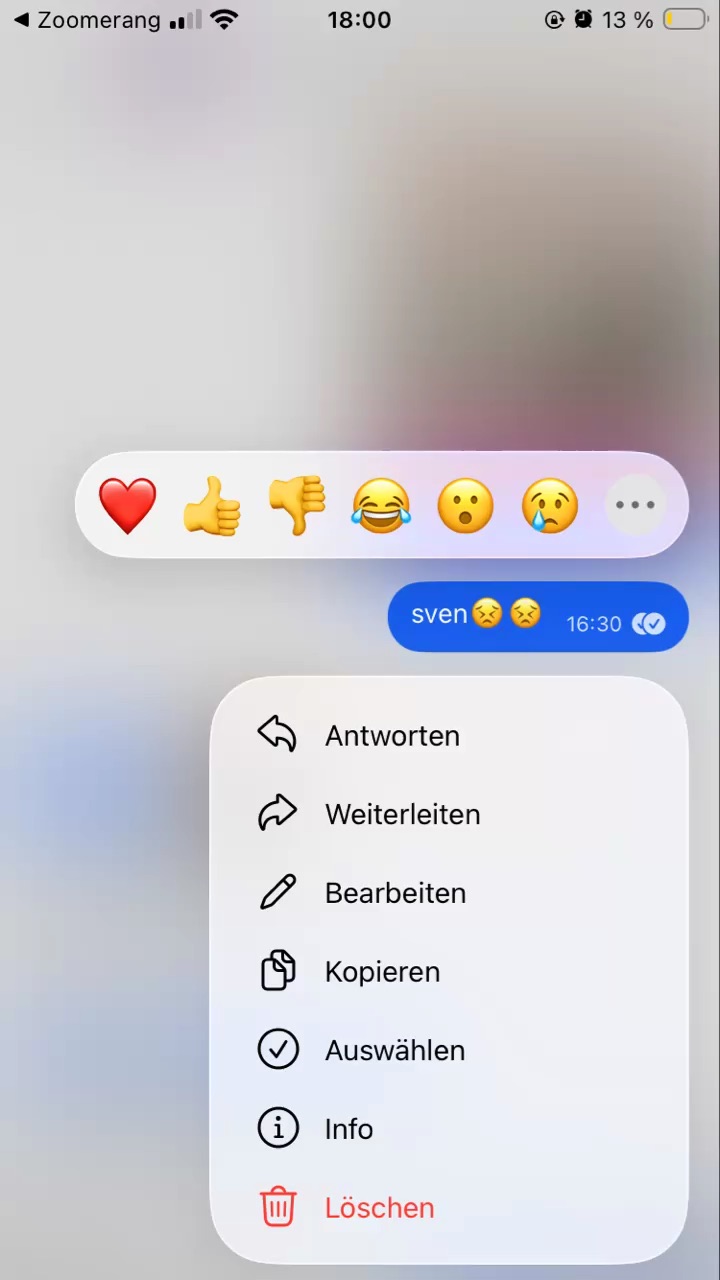Copy the message with Kopieren
The width and height of the screenshot is (720, 1280).
pyautogui.click(x=382, y=971)
